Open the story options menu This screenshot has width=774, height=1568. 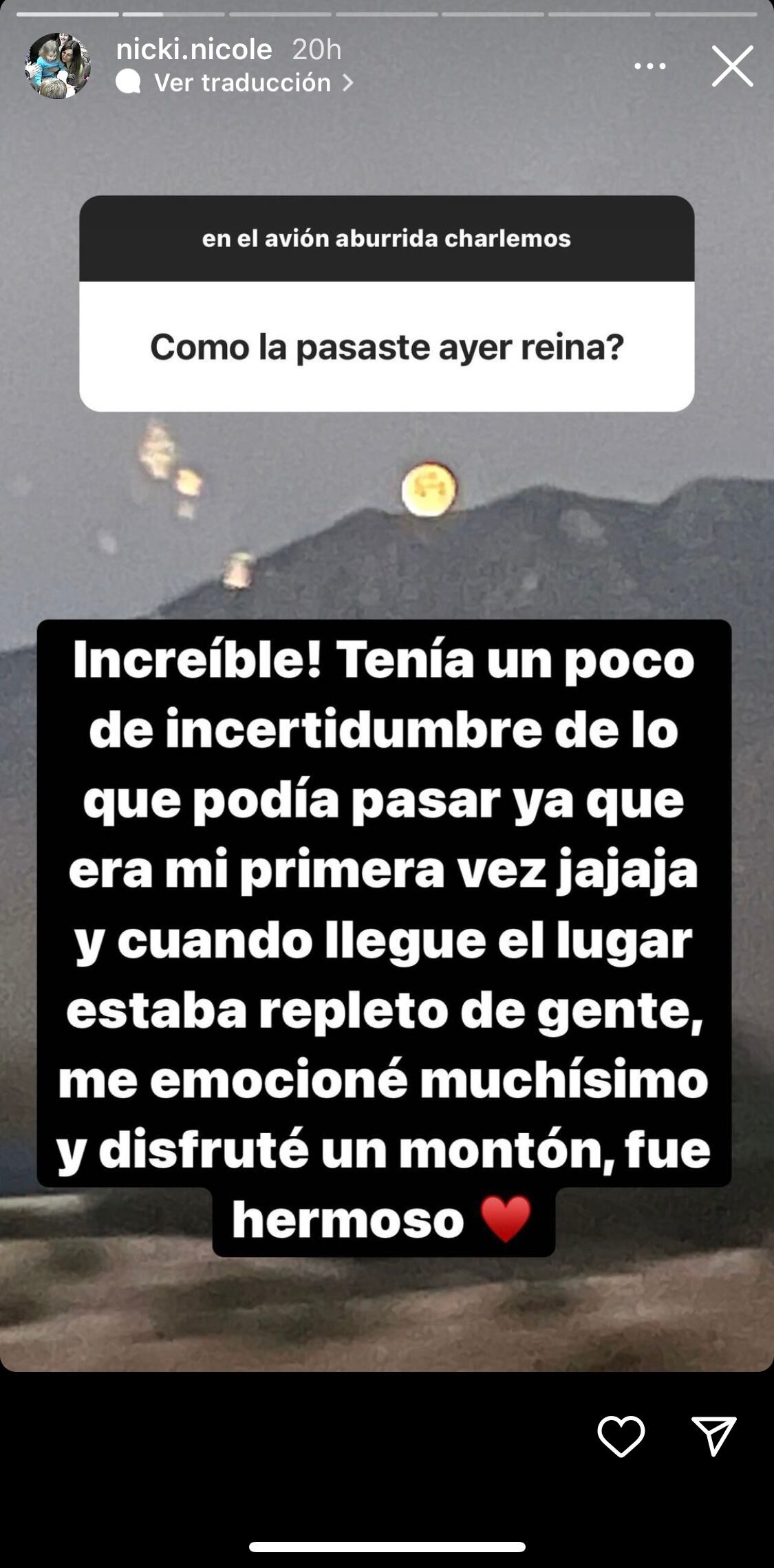[649, 66]
